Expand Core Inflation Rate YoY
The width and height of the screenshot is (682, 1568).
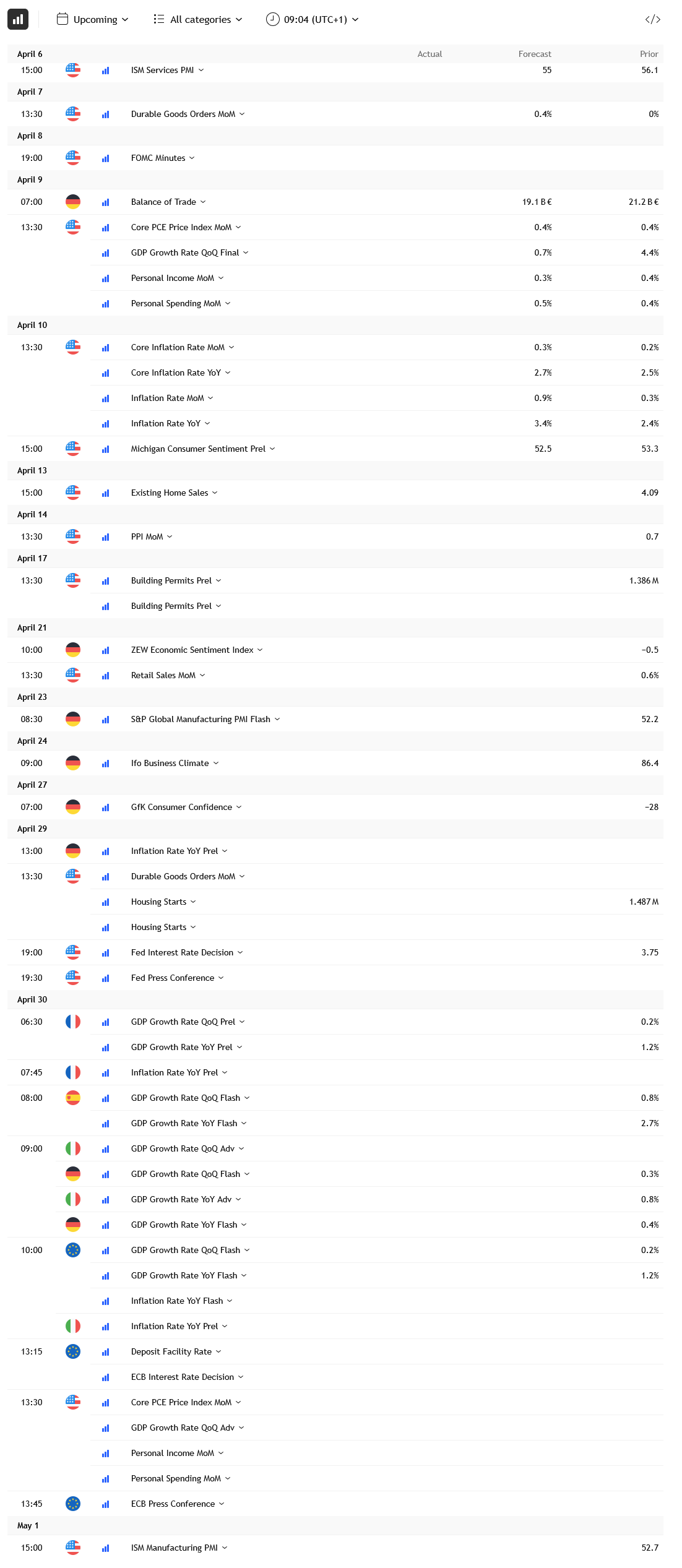tap(181, 373)
